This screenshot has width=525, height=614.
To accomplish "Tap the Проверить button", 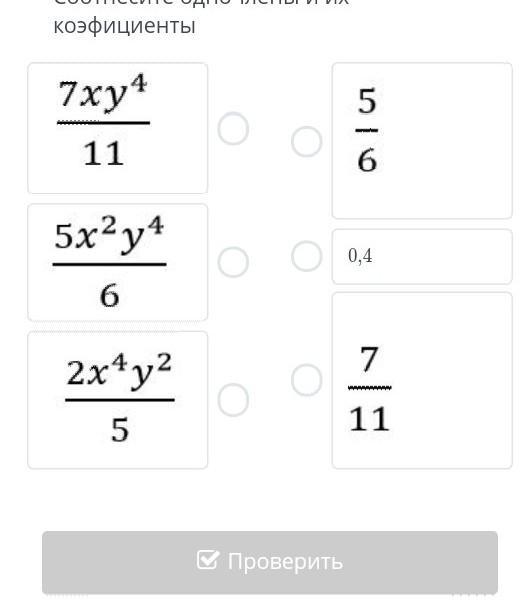I will [270, 562].
